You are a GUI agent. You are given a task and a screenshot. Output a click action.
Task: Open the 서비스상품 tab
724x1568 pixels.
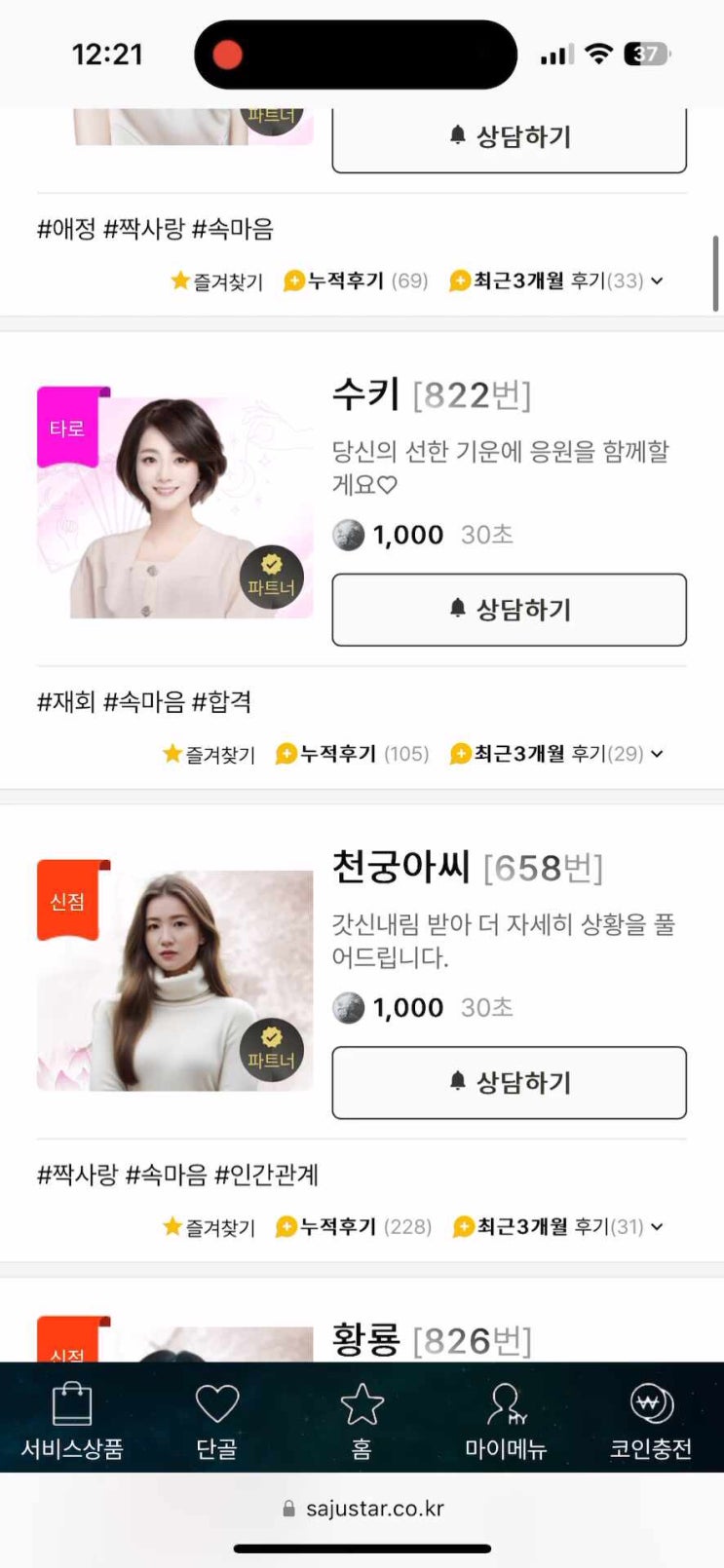pos(72,1421)
